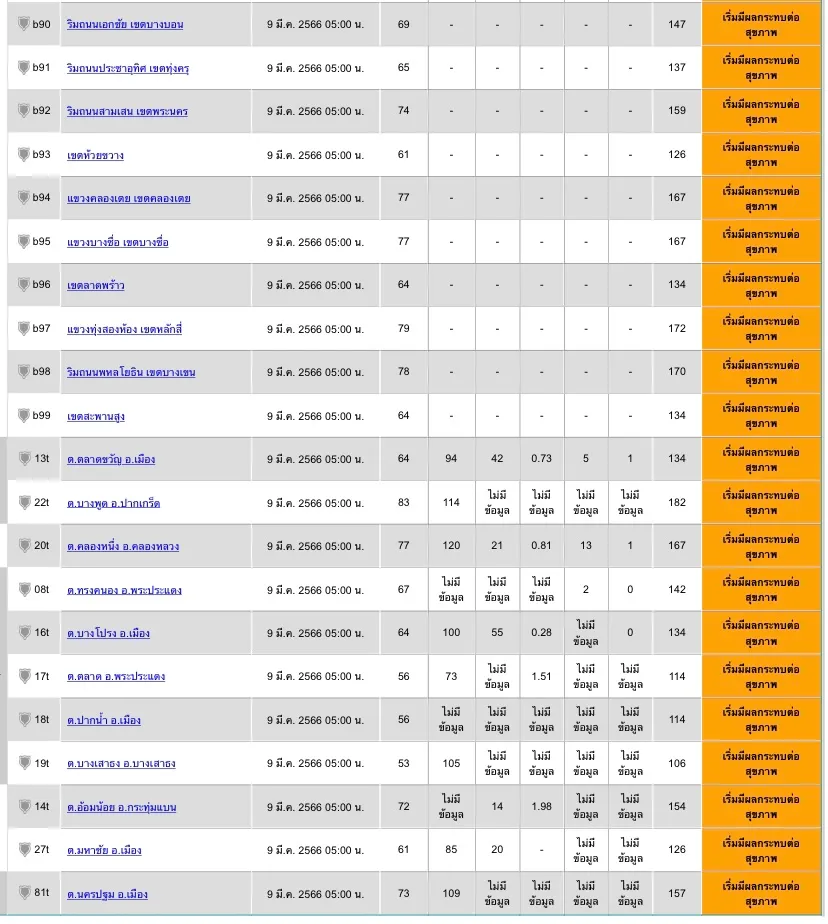Open ต.ตลาด อ.พระประแดง link
The width and height of the screenshot is (828, 924).
click(116, 677)
